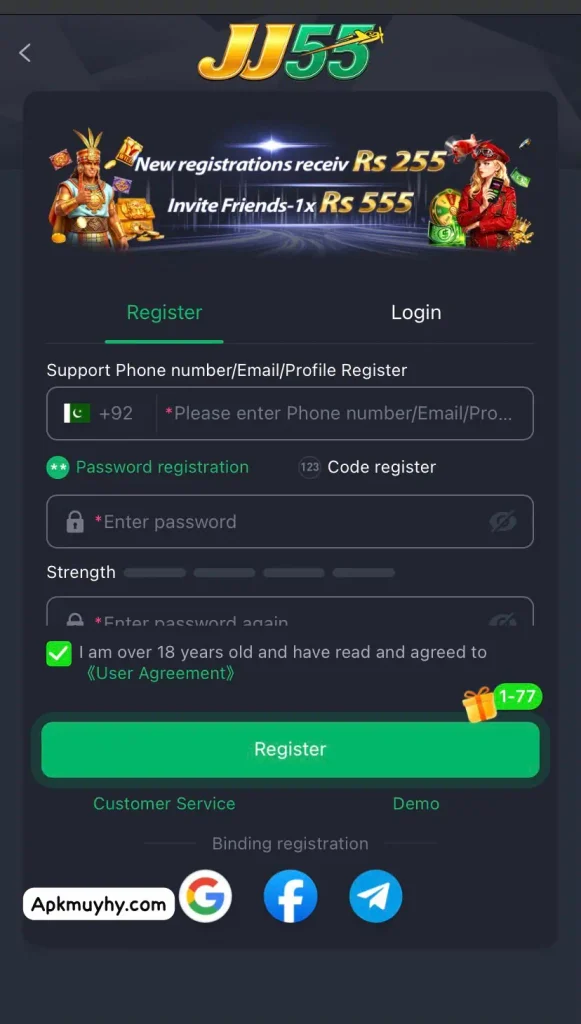Image resolution: width=581 pixels, height=1024 pixels.
Task: Tap the green Register button
Action: [290, 749]
